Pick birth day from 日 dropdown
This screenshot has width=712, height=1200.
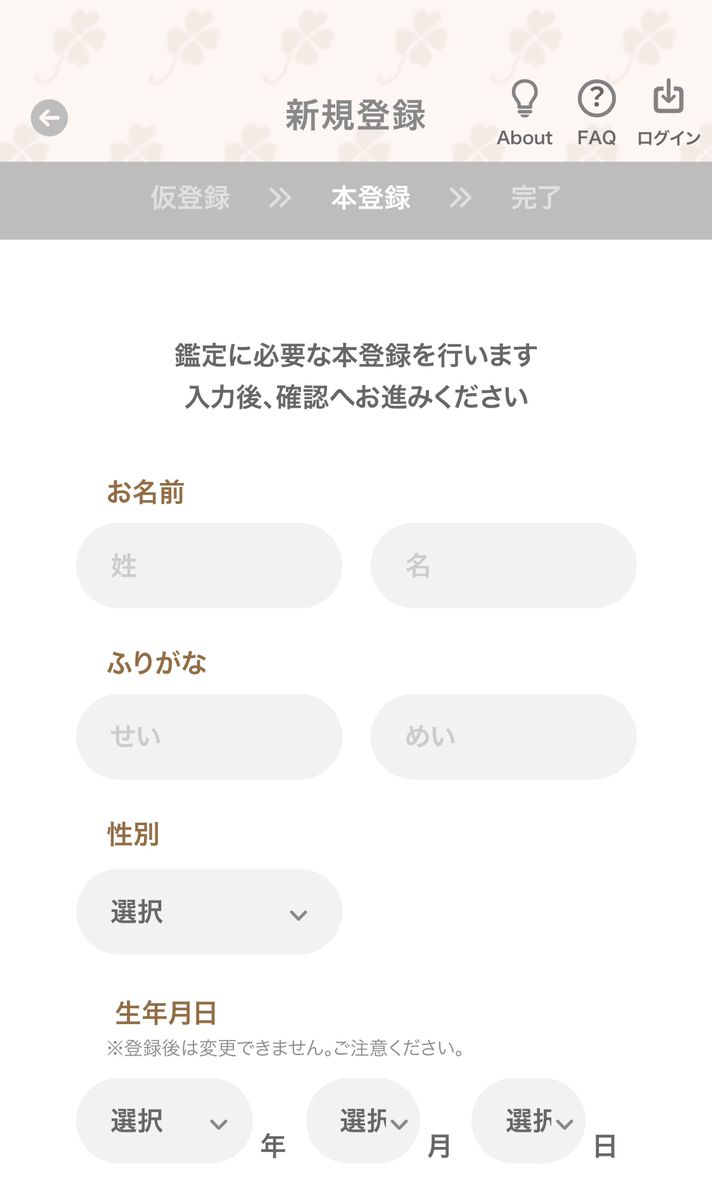click(528, 1121)
